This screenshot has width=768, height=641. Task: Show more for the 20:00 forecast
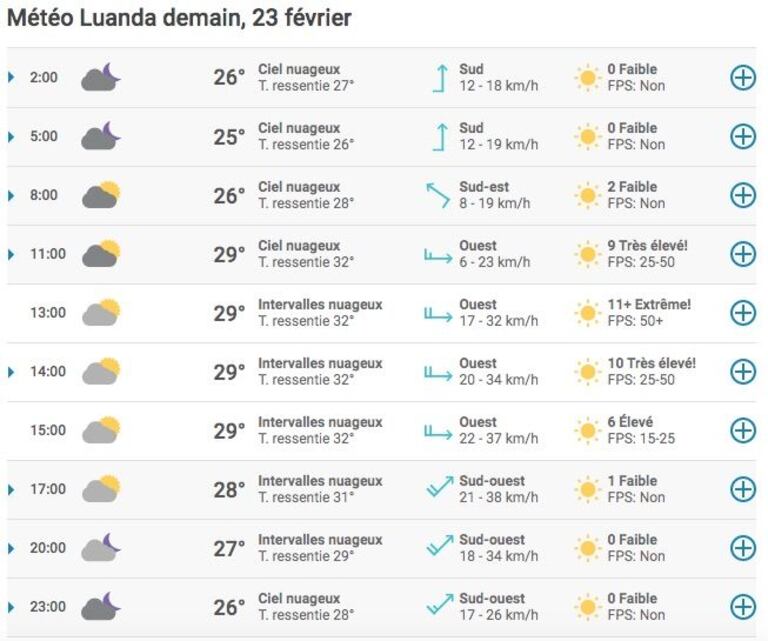coord(742,548)
